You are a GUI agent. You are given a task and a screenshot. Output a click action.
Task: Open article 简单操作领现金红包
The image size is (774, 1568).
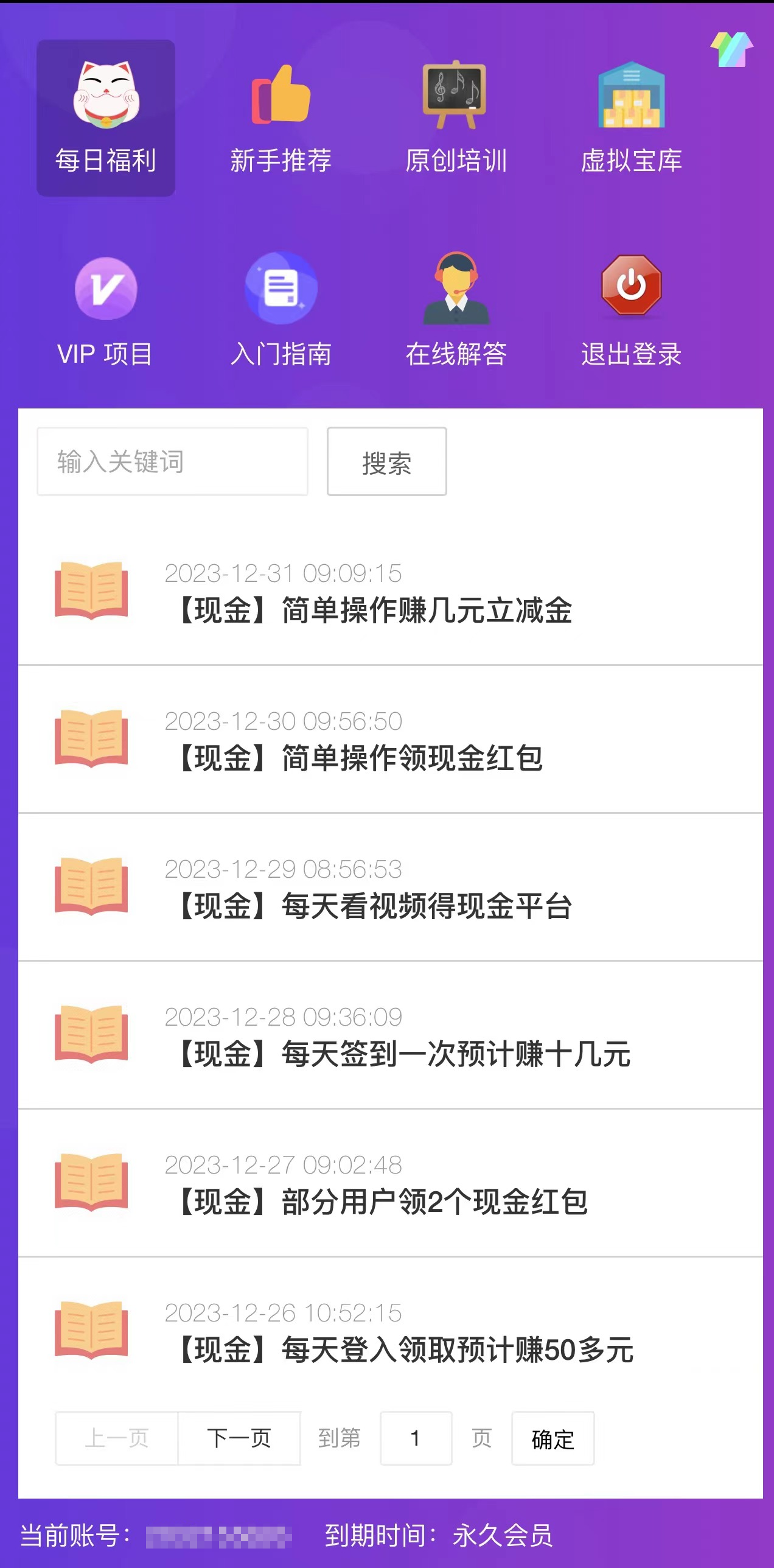[360, 758]
